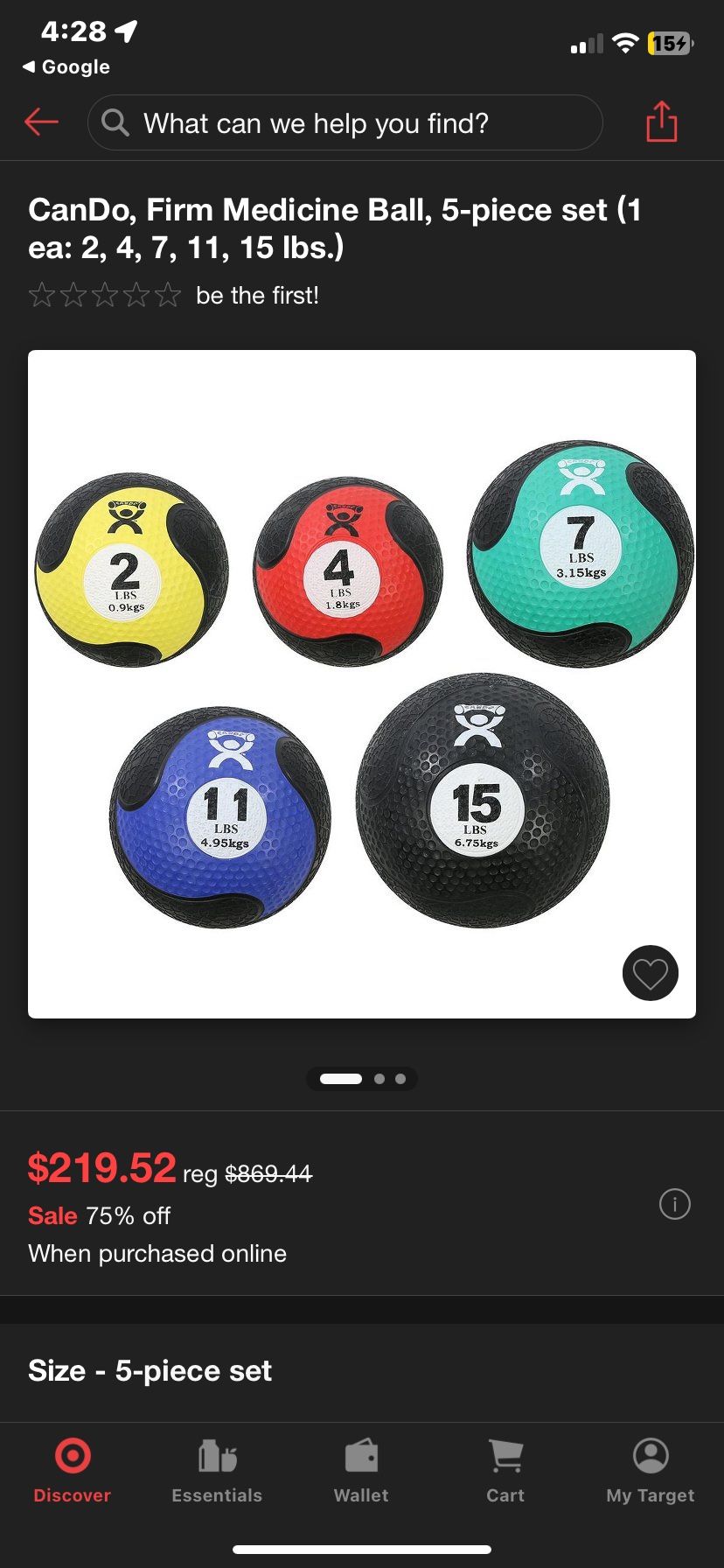This screenshot has width=724, height=1568.
Task: Tap the search magnifier icon in search bar
Action: coord(115,123)
